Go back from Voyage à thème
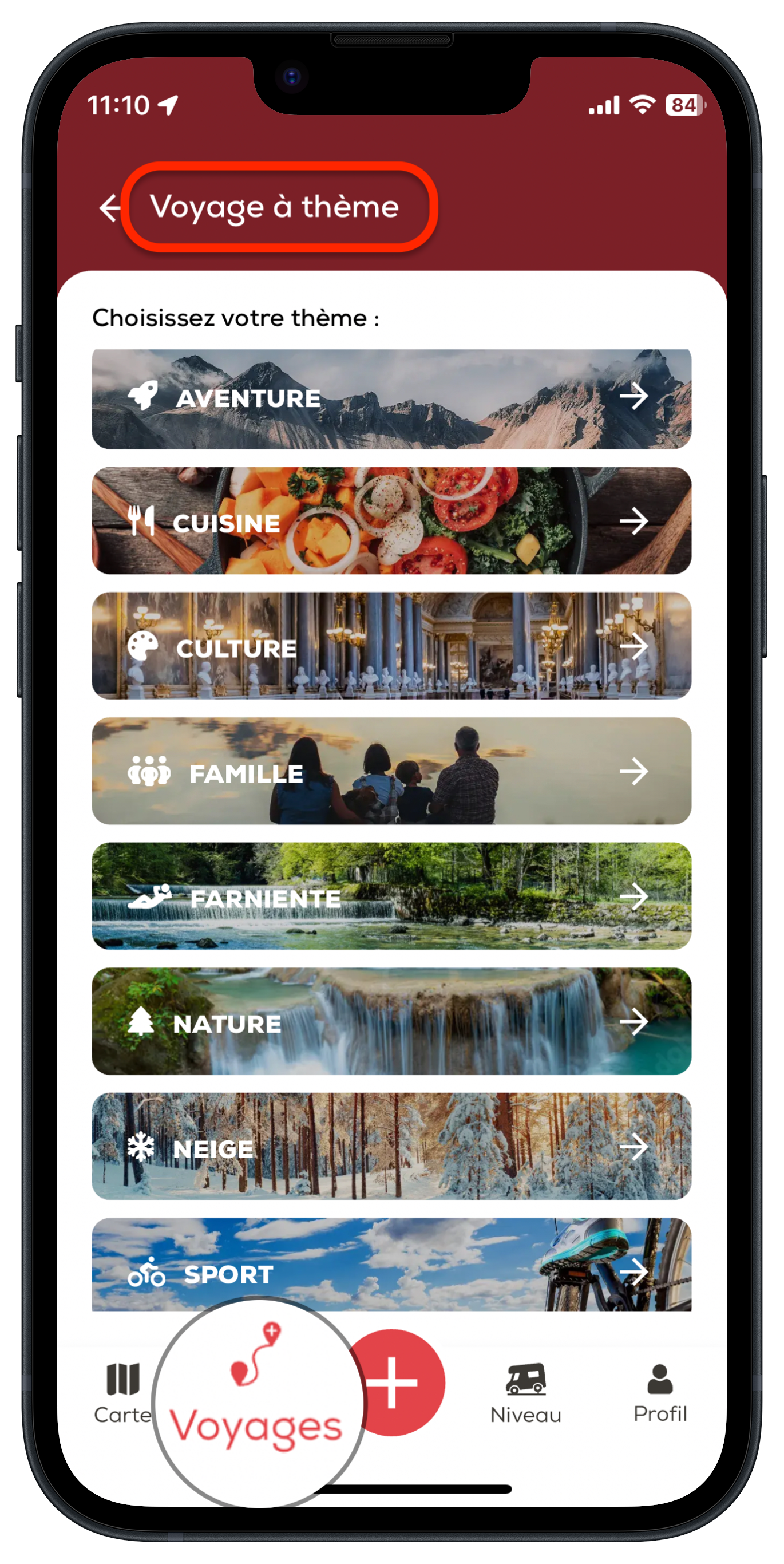Viewport: 784px width, 1564px height. click(110, 208)
